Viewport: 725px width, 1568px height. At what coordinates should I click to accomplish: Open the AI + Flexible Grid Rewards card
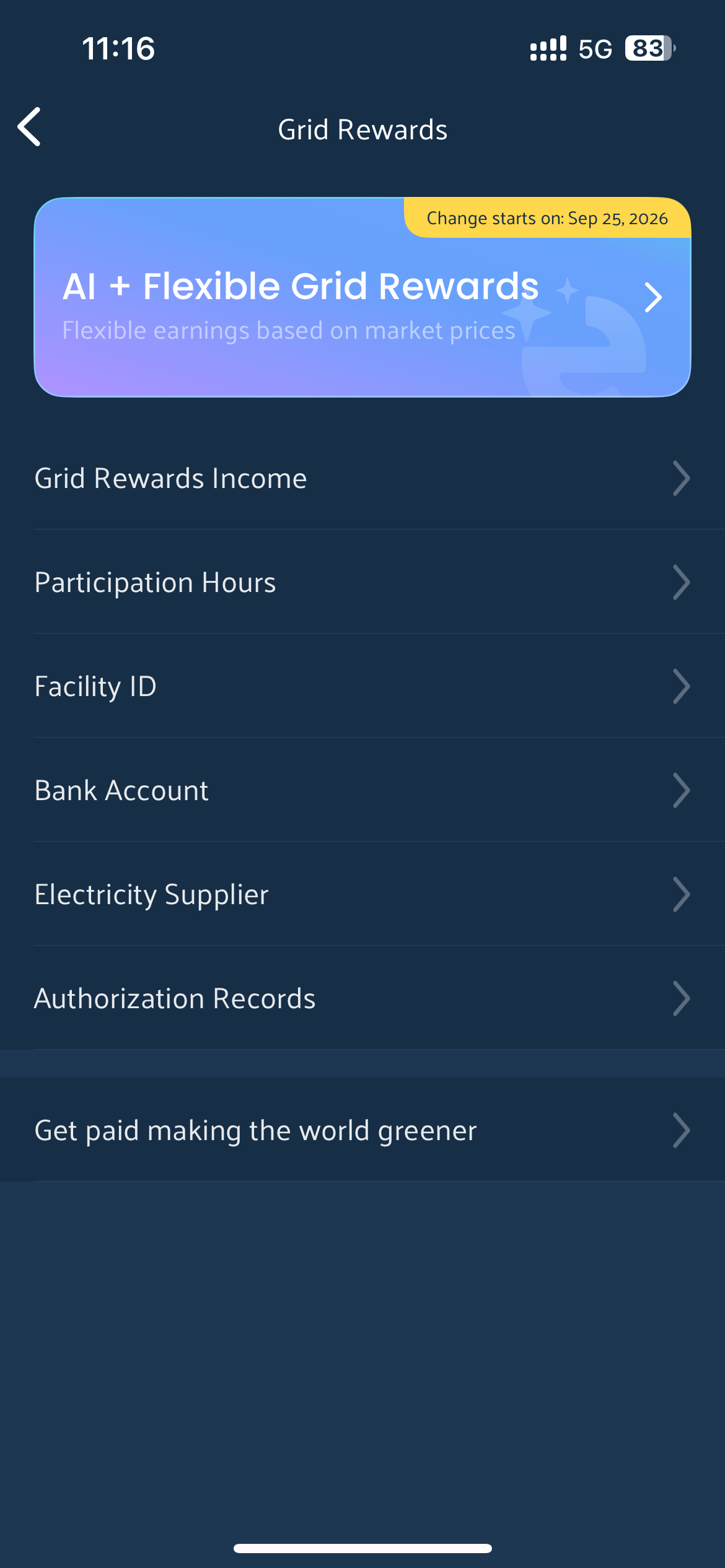(362, 297)
